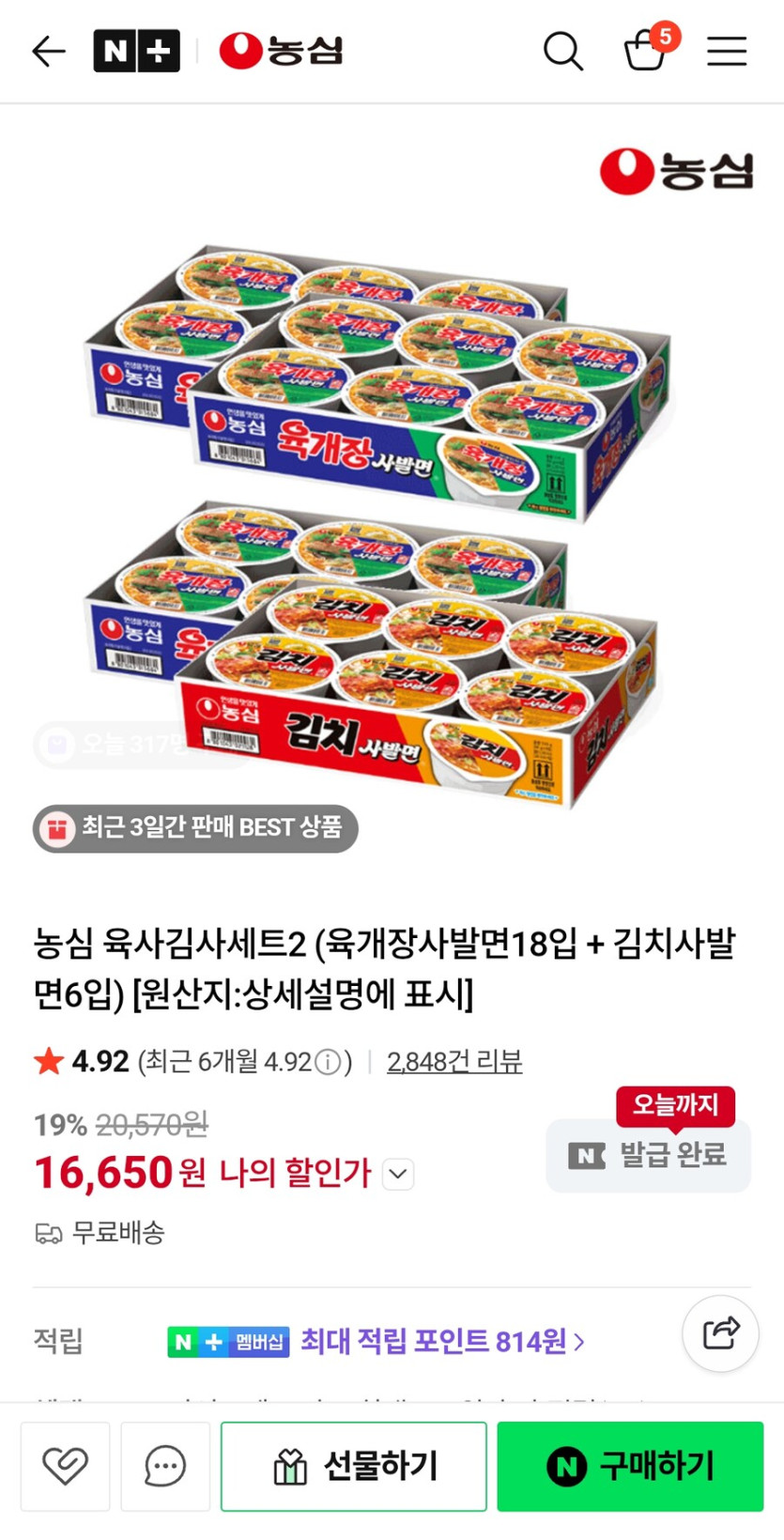Select the N+ logo in the header
Viewport: 784px width, 1540px height.
pos(137,52)
